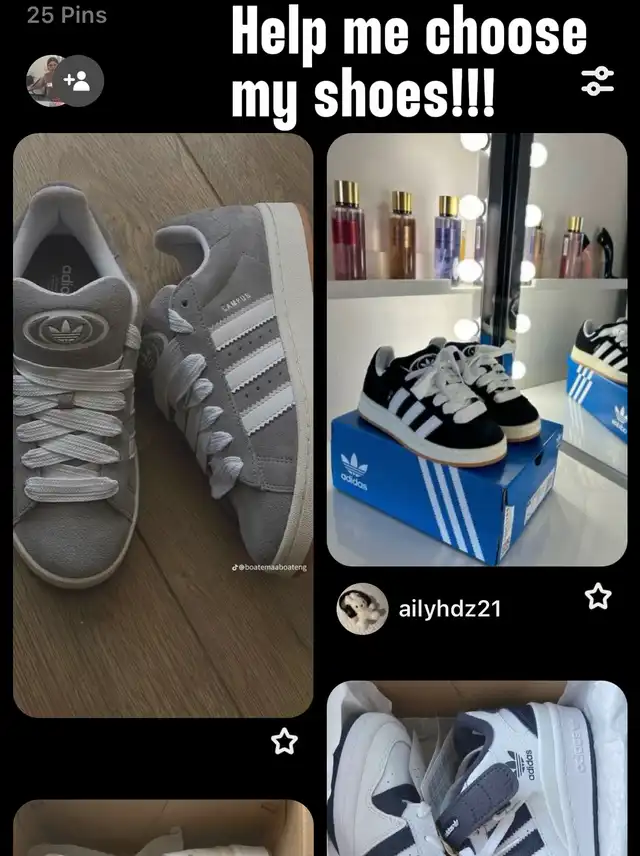Open the black Adidas on blue box pin
This screenshot has width=640, height=856.
pos(476,350)
